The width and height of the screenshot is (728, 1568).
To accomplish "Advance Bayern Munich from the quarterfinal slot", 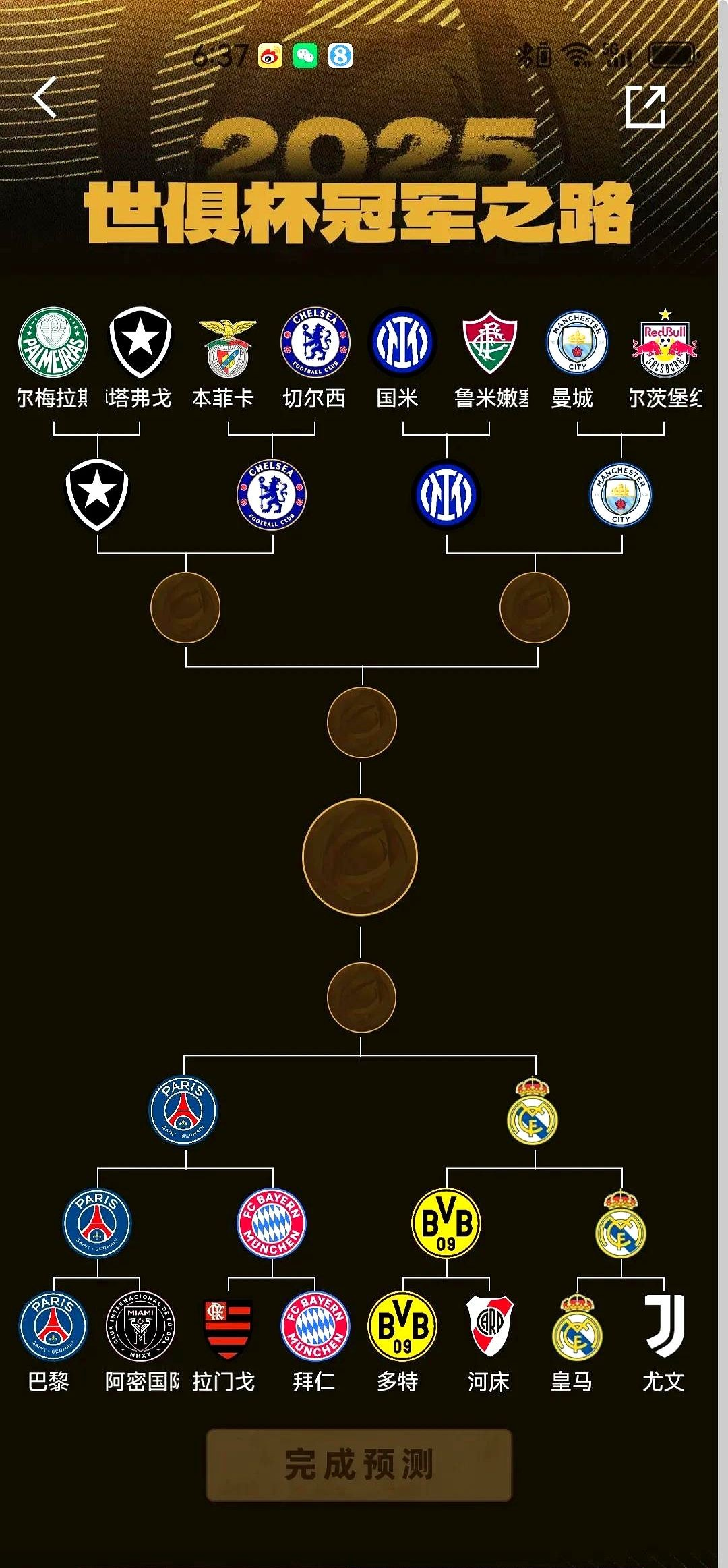I will [272, 1223].
